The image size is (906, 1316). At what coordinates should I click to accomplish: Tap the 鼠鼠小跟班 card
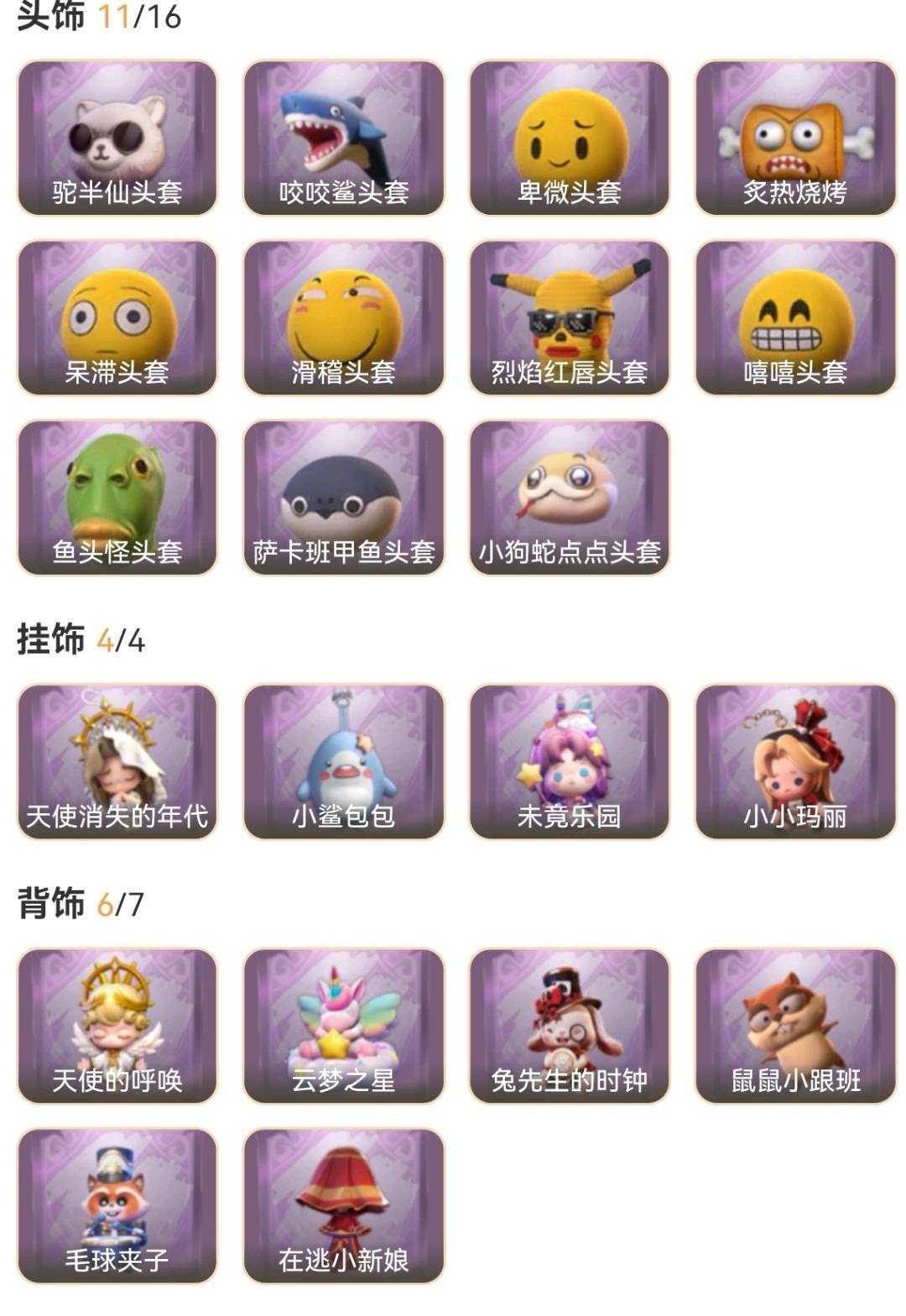[795, 1026]
